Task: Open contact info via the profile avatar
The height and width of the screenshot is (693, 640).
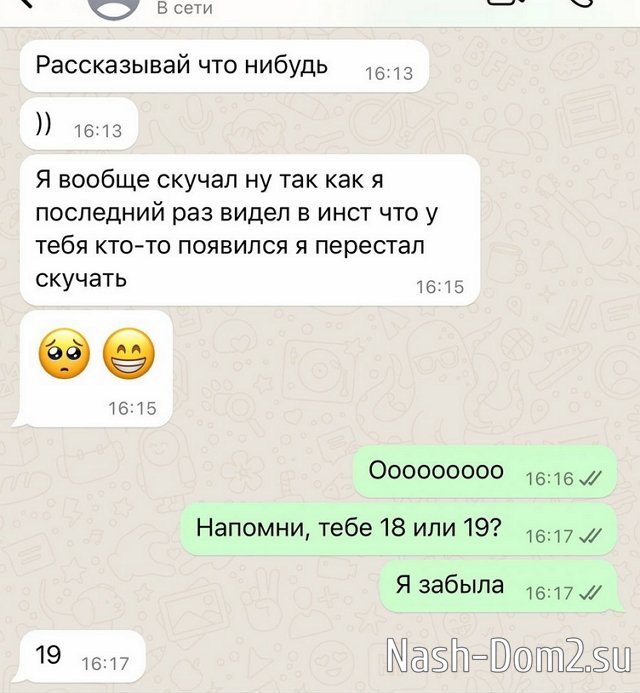Action: click(111, 5)
